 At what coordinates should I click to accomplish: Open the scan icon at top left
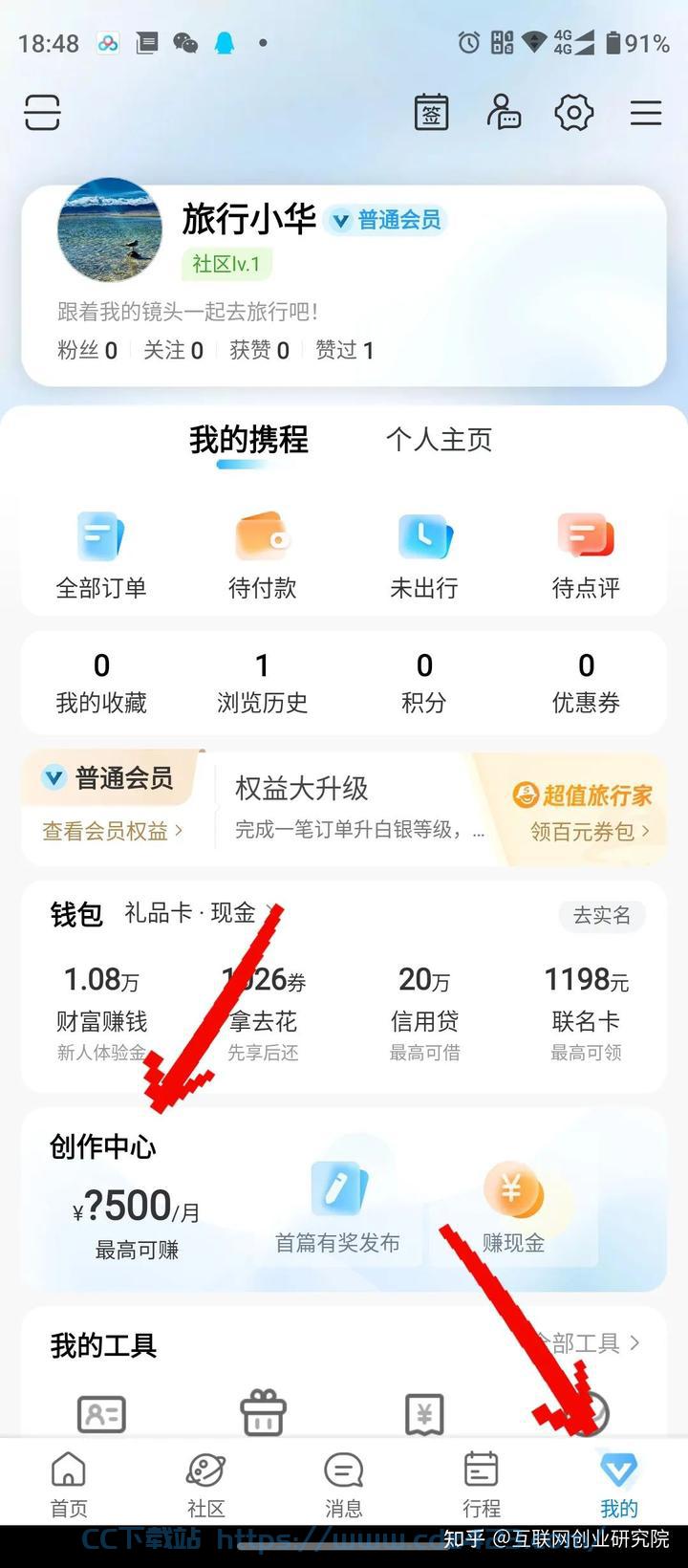(x=42, y=113)
